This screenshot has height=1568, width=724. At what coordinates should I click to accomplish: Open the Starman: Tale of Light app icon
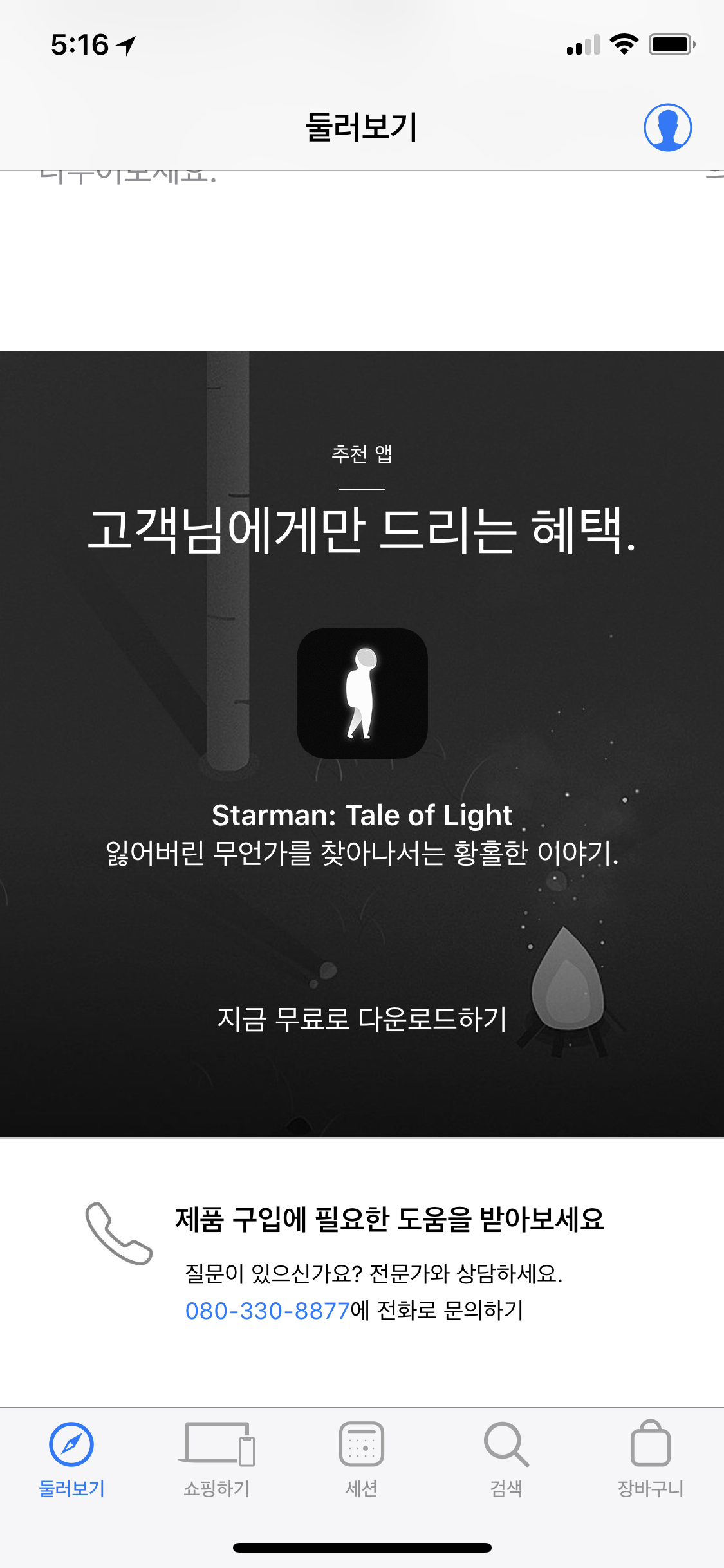pos(362,693)
